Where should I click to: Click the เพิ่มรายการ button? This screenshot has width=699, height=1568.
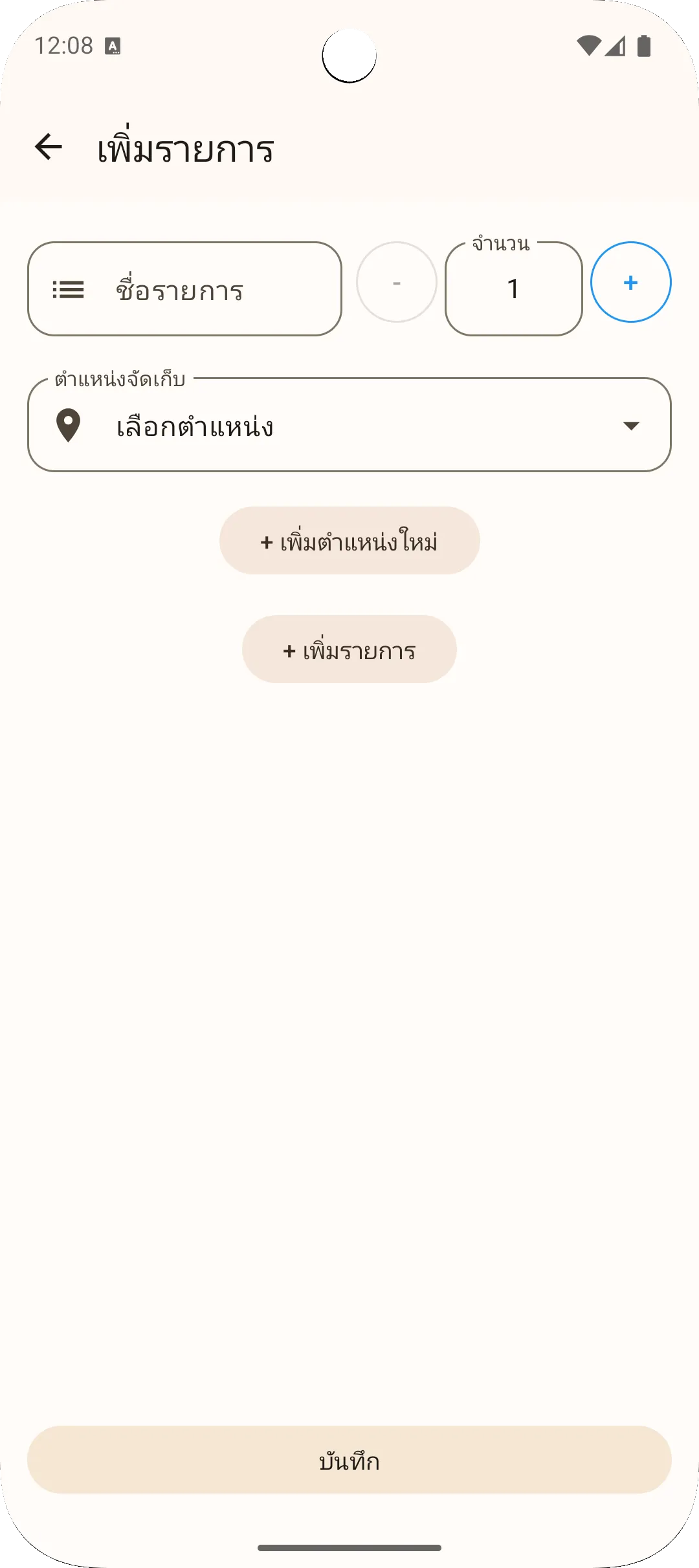(349, 649)
